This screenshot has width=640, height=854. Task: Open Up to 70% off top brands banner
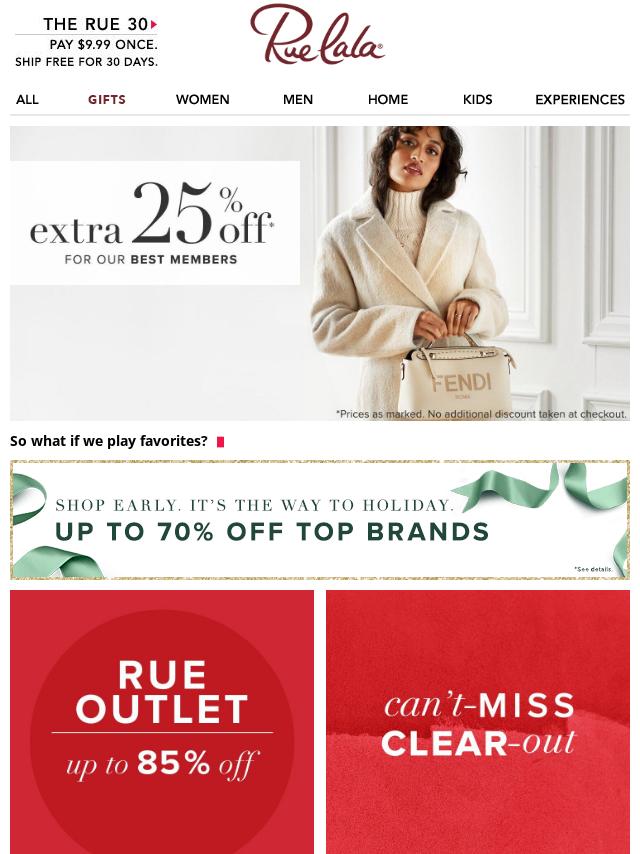click(x=320, y=519)
